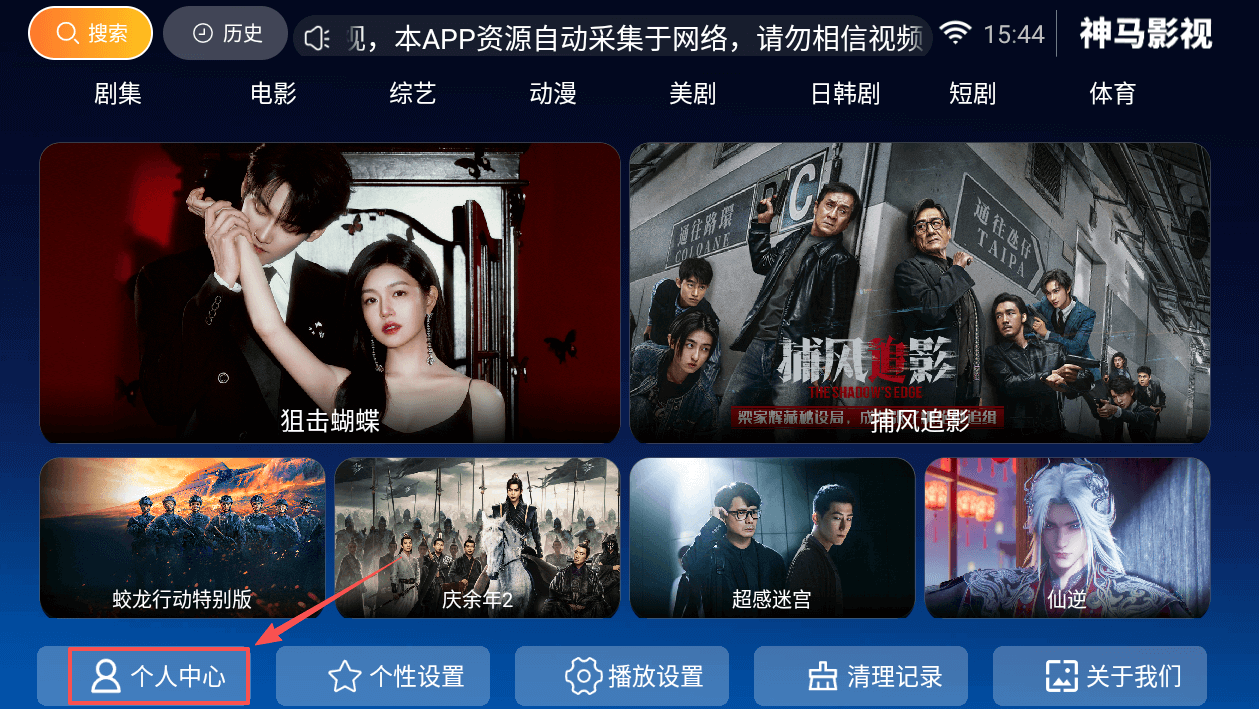Open the 美剧 tab
Screen dimensions: 1259x709
click(x=693, y=94)
